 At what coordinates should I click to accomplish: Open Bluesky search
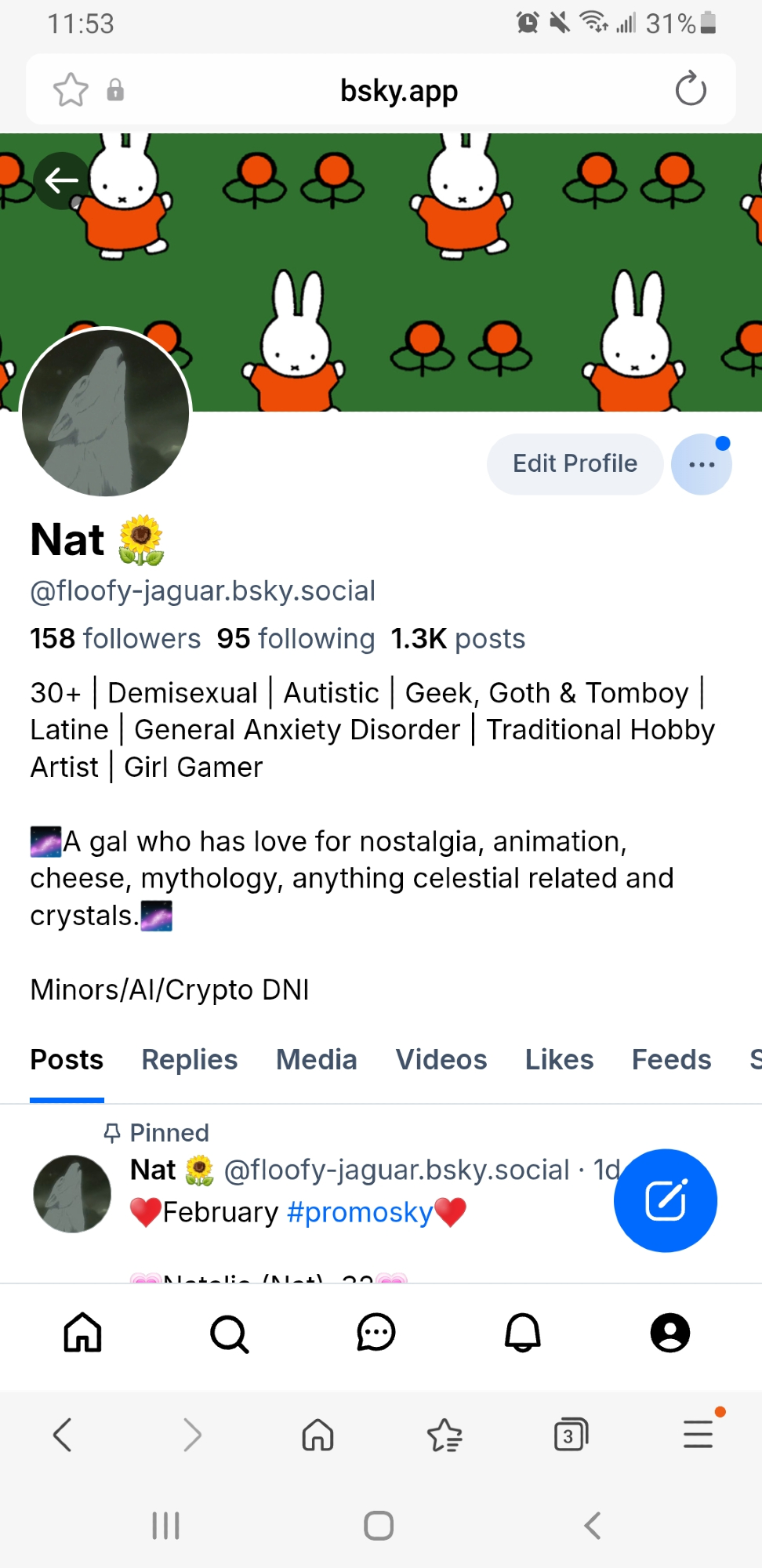[229, 1333]
